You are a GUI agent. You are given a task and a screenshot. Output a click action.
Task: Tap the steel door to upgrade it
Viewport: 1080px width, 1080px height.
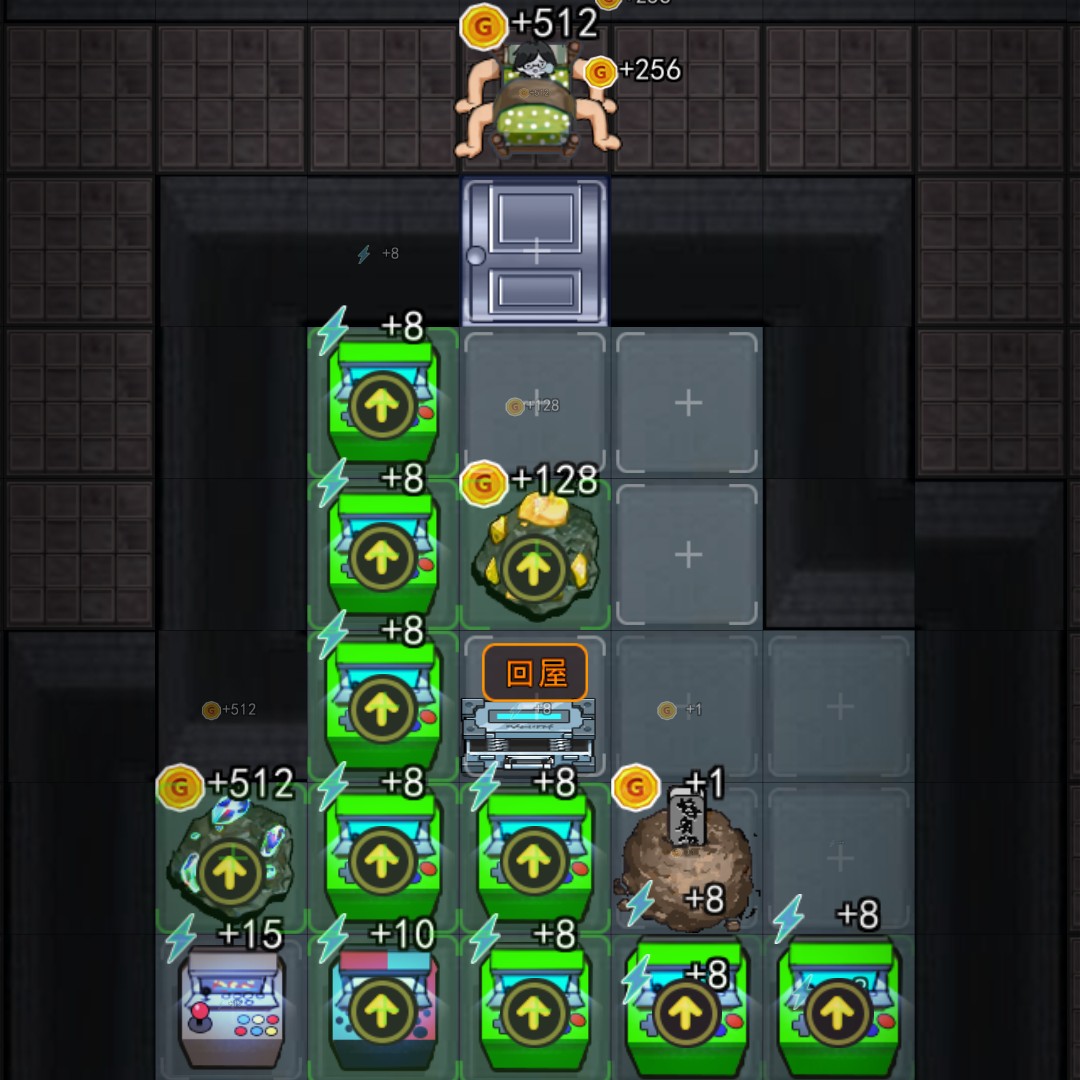[535, 252]
